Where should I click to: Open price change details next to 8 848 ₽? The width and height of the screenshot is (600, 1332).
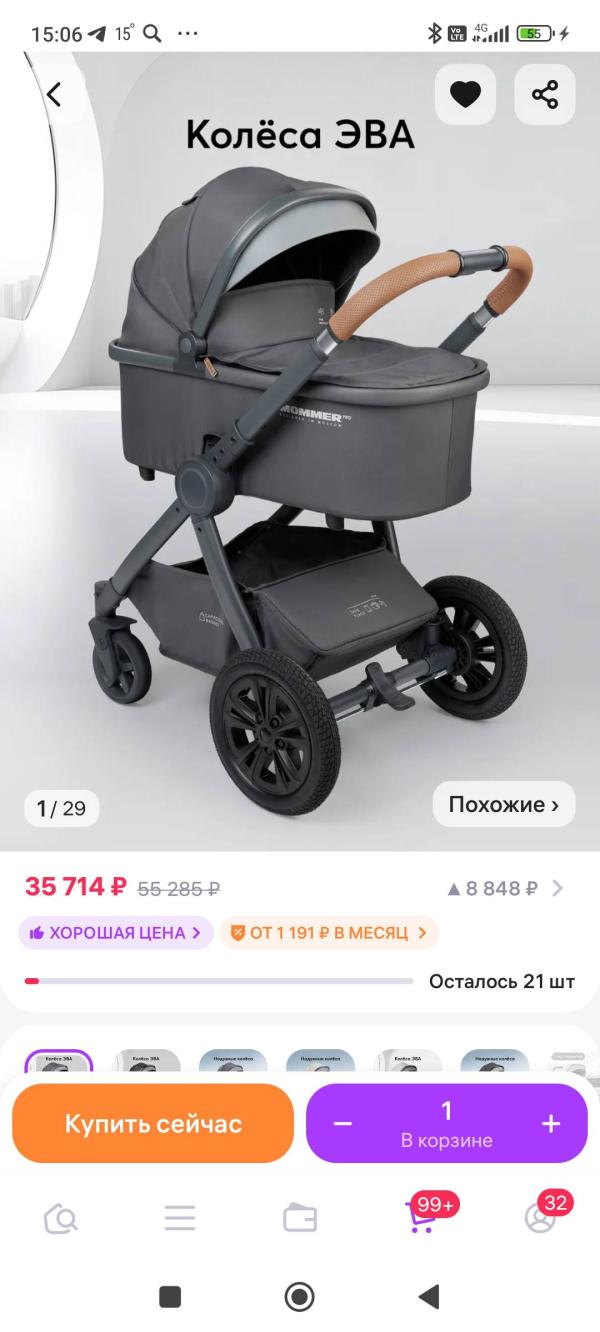click(557, 888)
